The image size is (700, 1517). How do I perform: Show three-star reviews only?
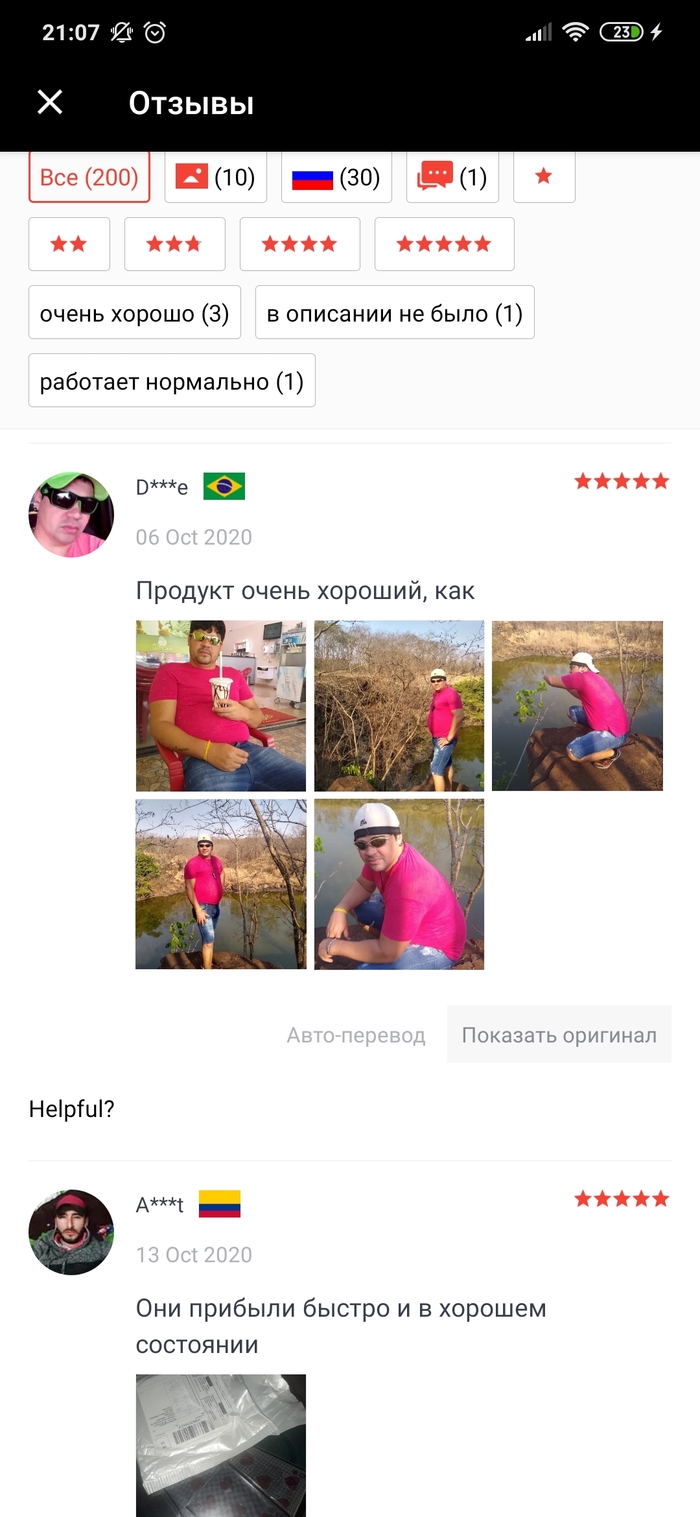pyautogui.click(x=174, y=244)
